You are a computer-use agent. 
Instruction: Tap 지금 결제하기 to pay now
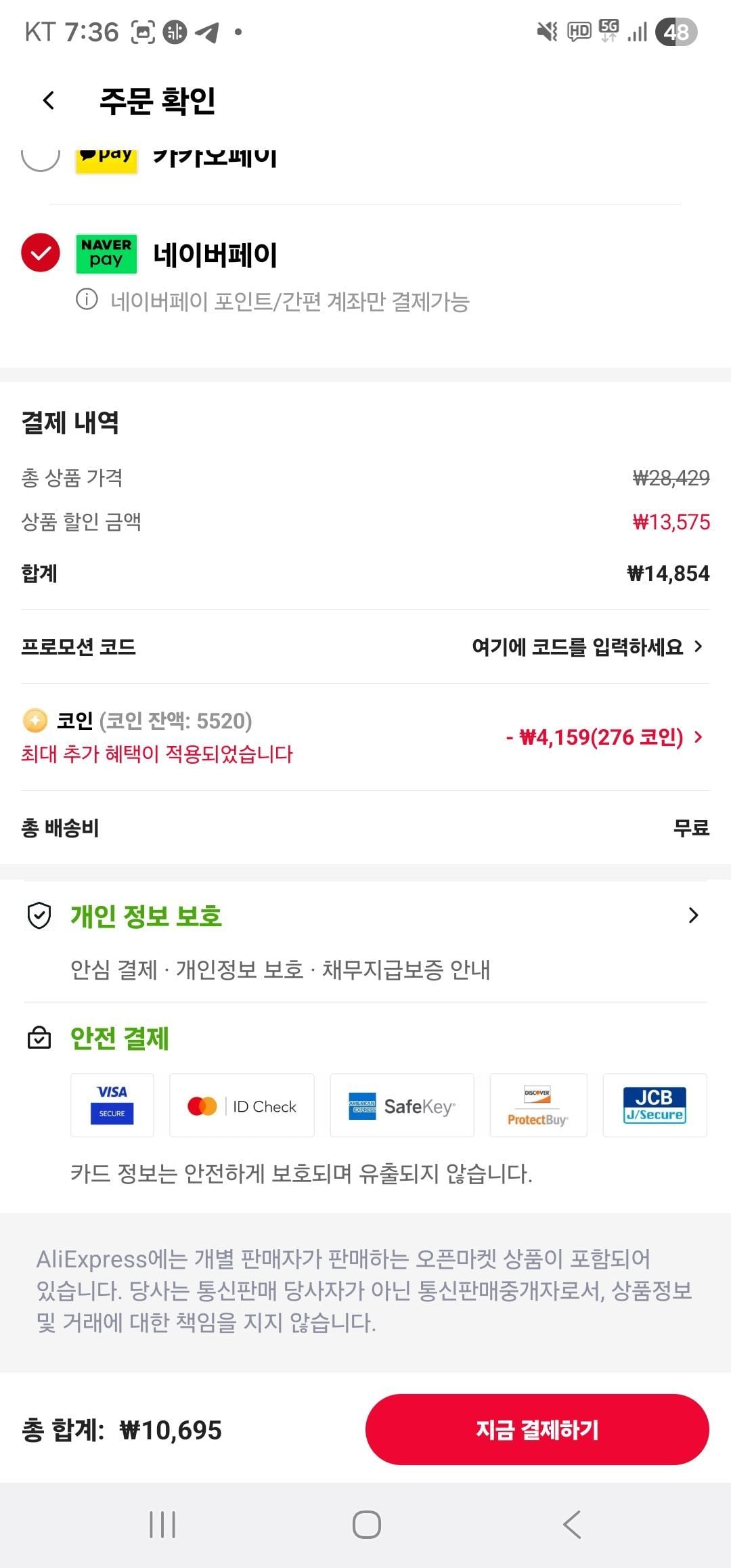(537, 1429)
